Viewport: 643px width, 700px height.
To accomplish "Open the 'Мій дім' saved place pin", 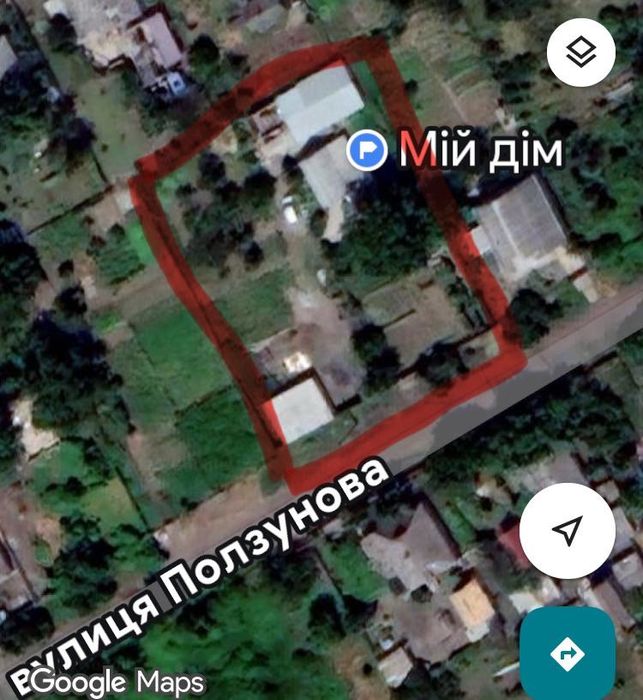I will pos(369,151).
